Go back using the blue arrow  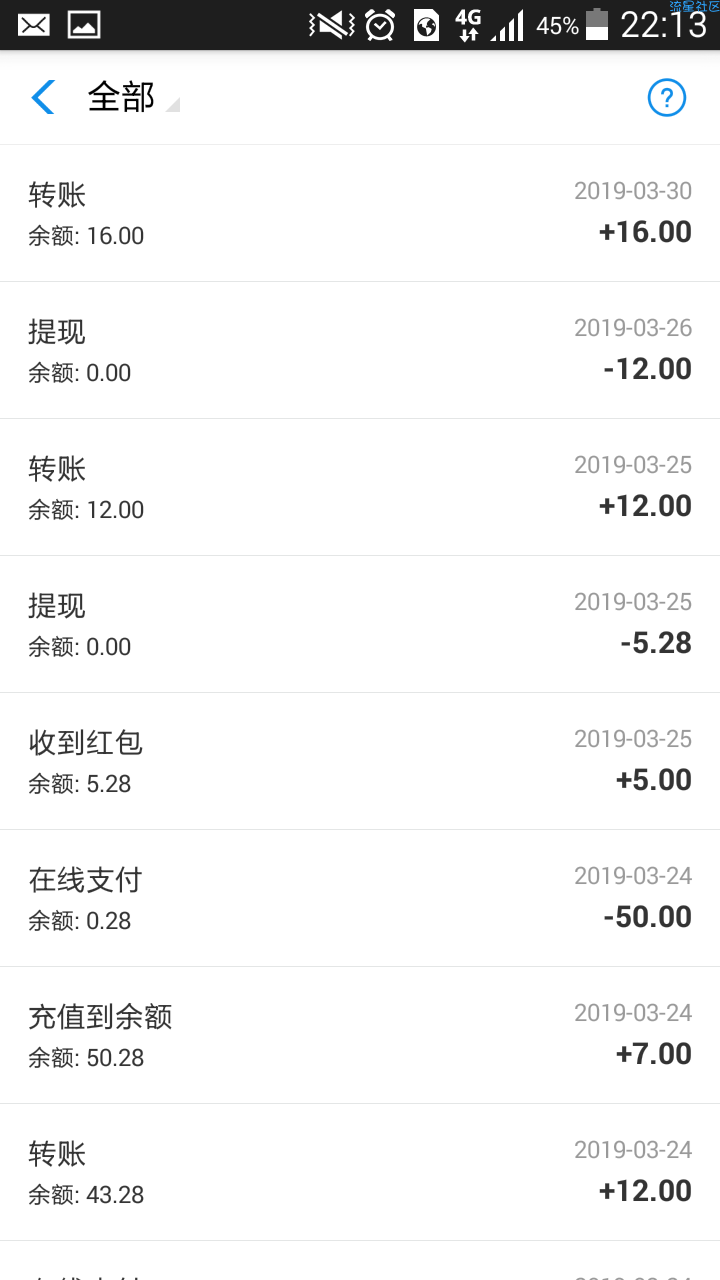point(42,97)
